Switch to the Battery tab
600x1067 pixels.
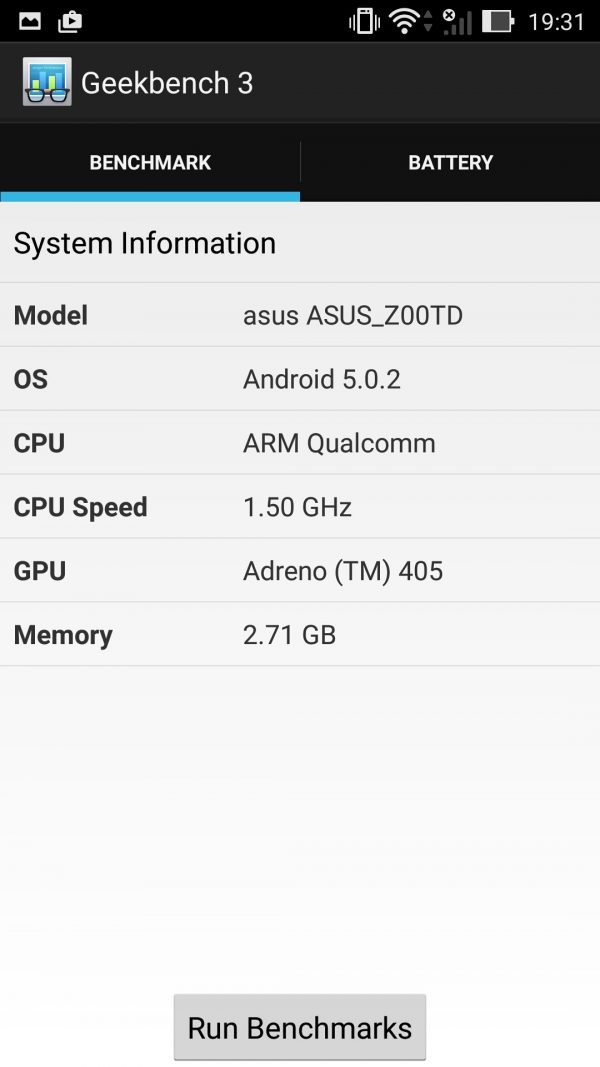coord(450,162)
